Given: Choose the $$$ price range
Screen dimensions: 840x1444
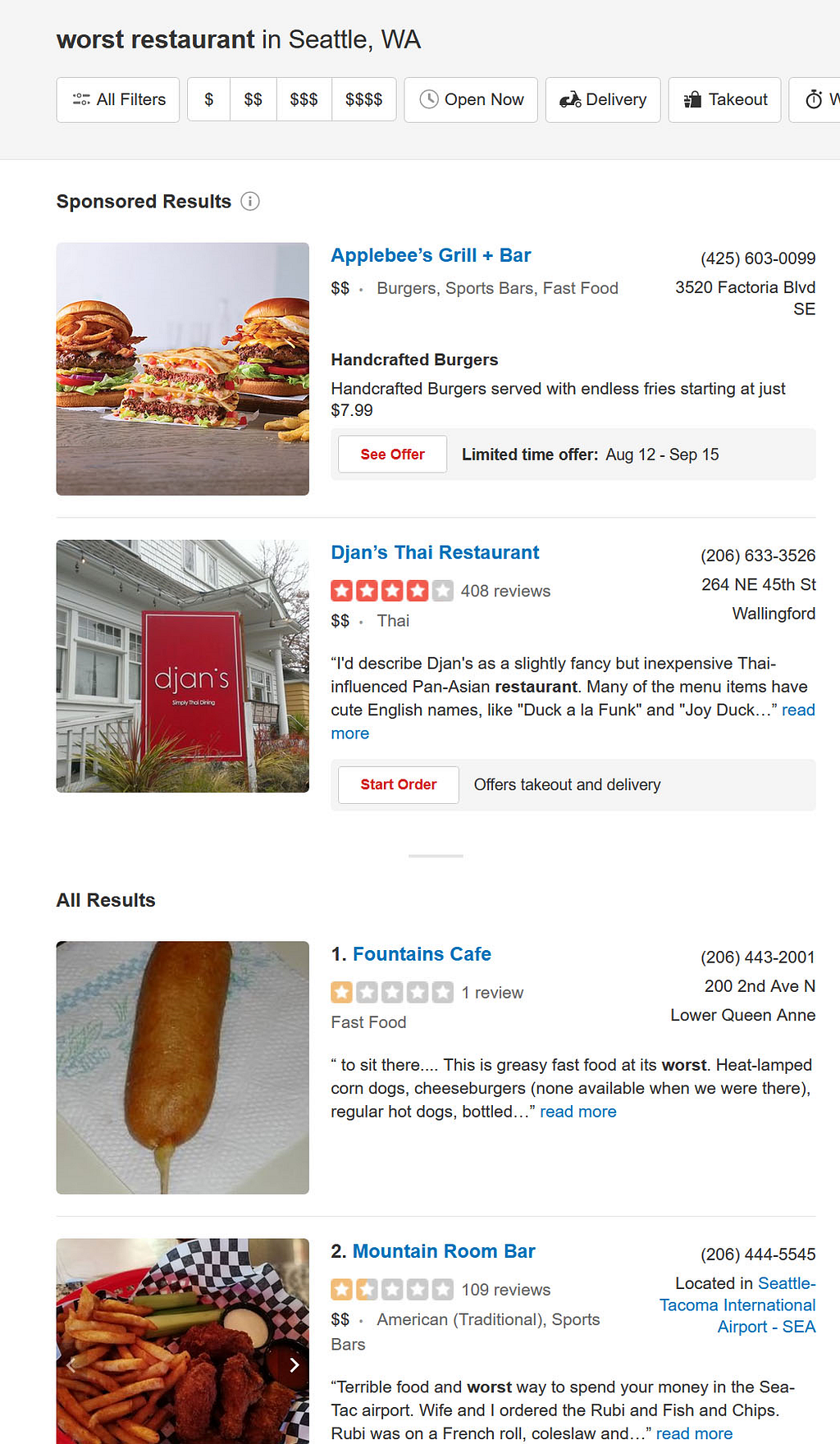Looking at the screenshot, I should coord(304,100).
